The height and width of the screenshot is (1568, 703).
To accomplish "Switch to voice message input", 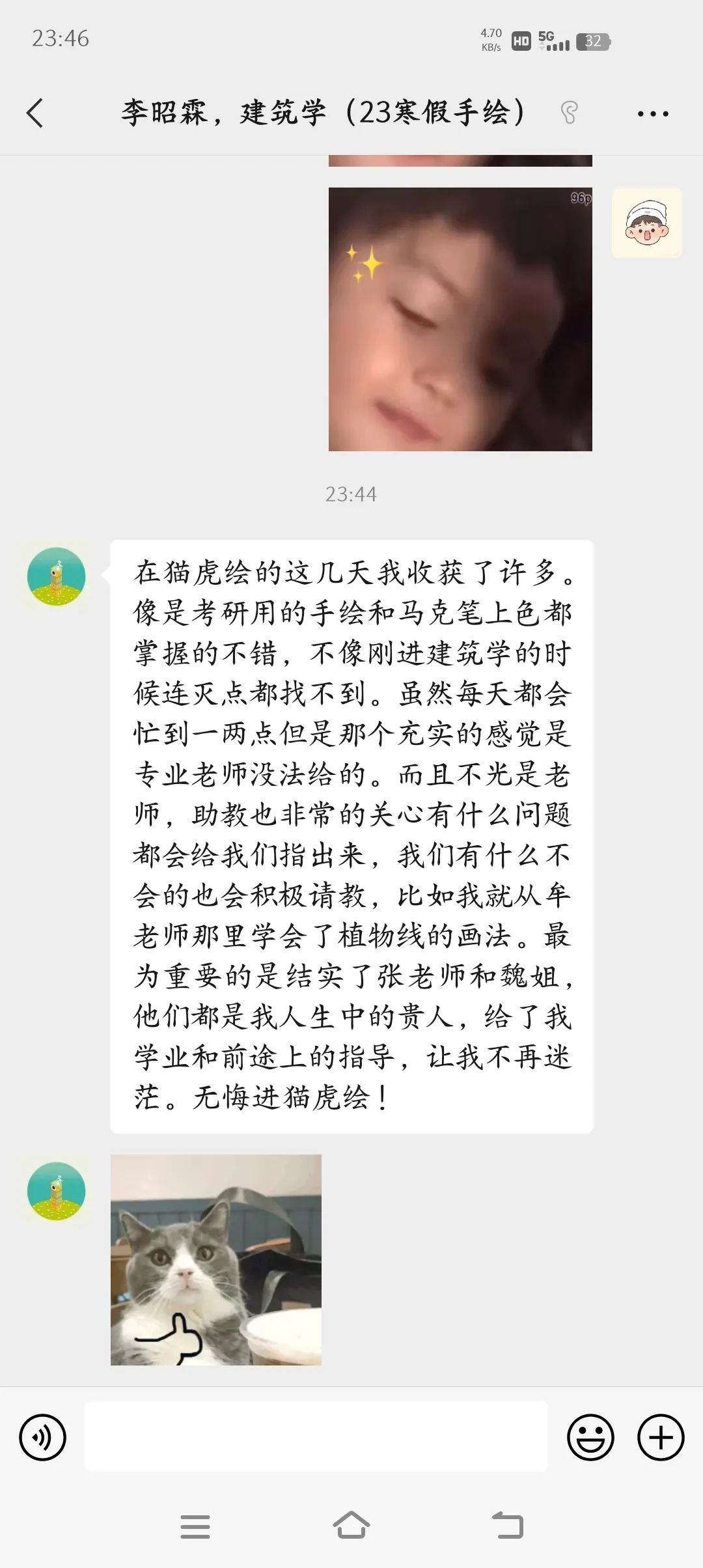I will pyautogui.click(x=43, y=1437).
